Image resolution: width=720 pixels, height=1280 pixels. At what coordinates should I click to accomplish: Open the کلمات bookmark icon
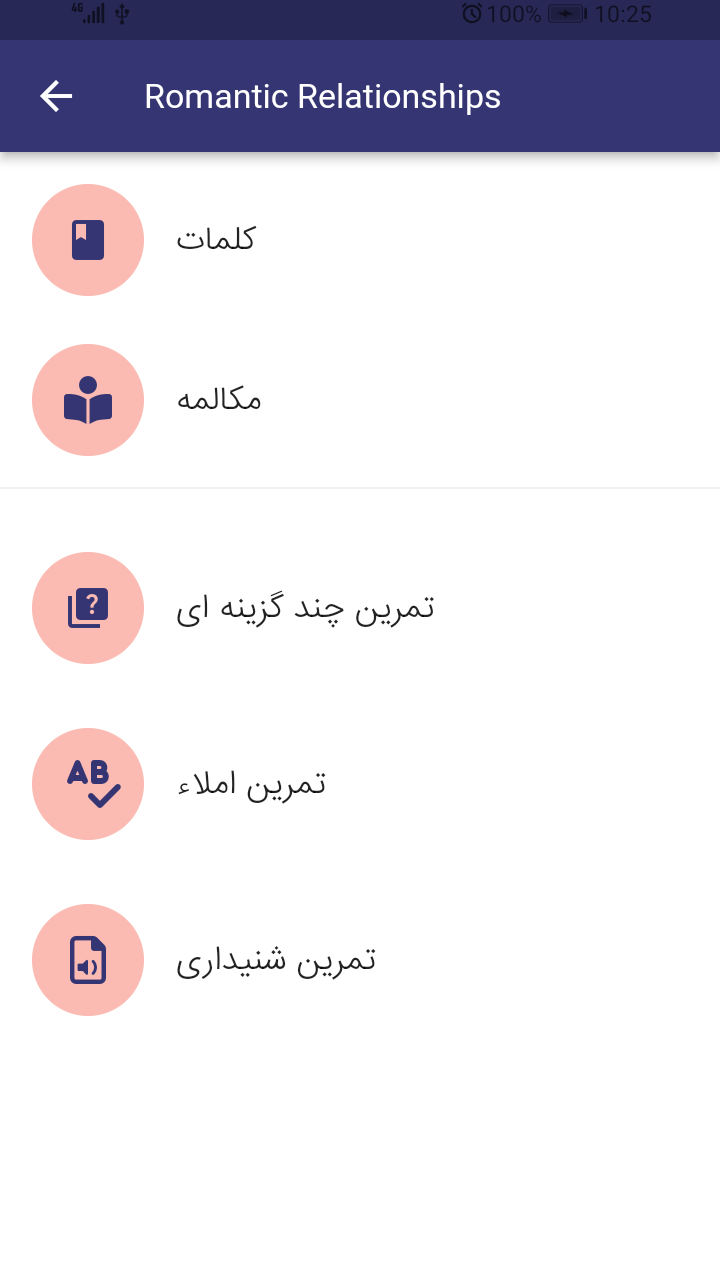(x=88, y=239)
